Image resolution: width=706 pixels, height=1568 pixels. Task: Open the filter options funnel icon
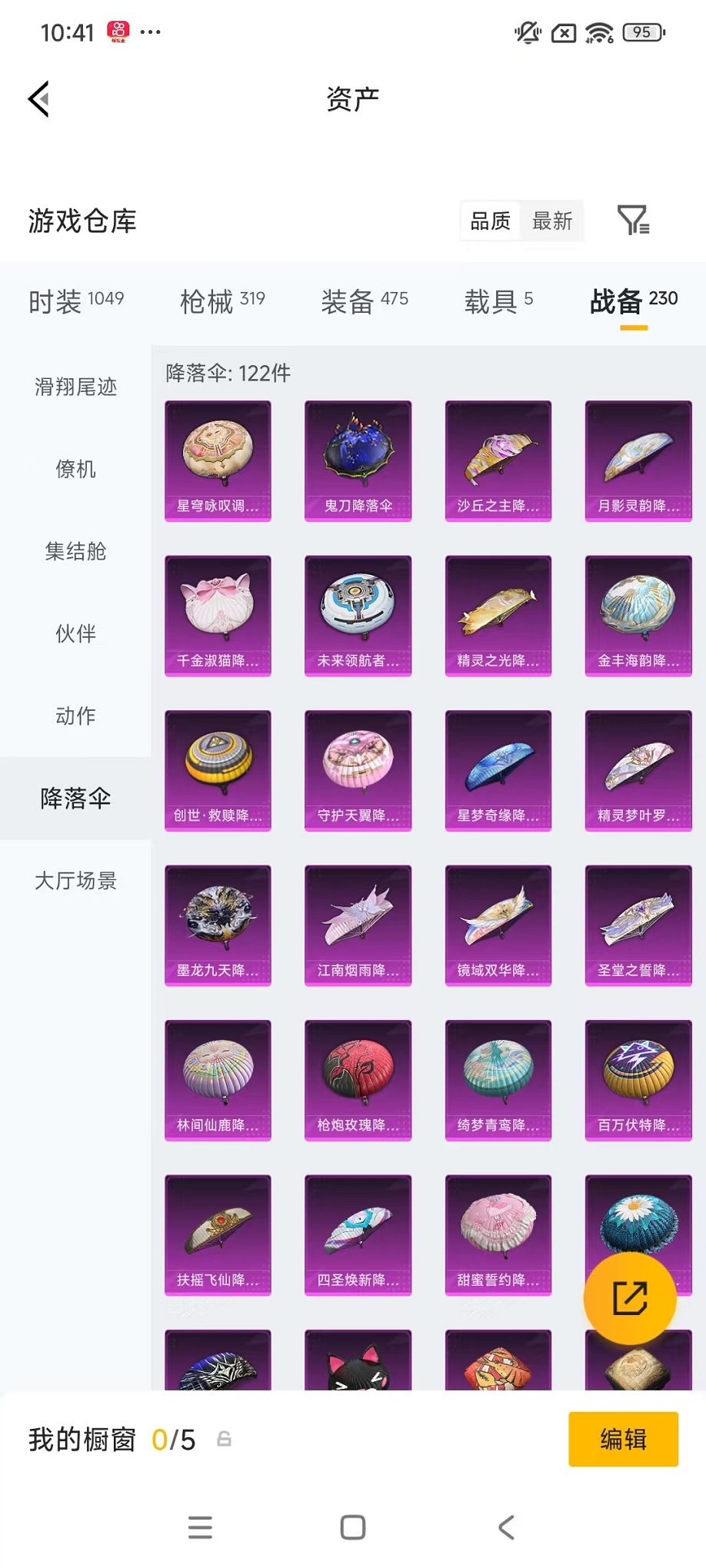tap(634, 221)
